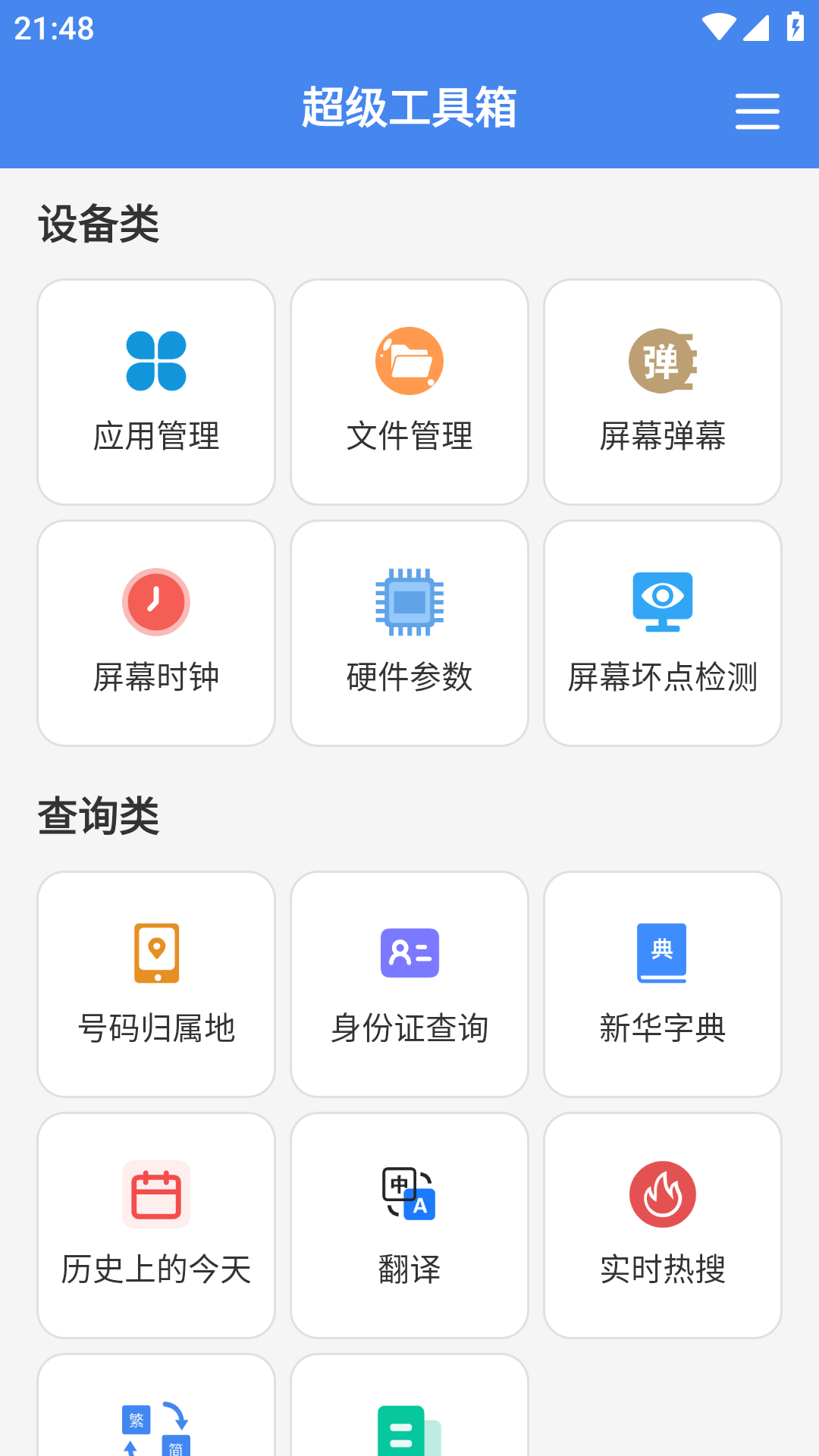Tap the 查询类 section header
The height and width of the screenshot is (1456, 819).
pyautogui.click(x=99, y=817)
